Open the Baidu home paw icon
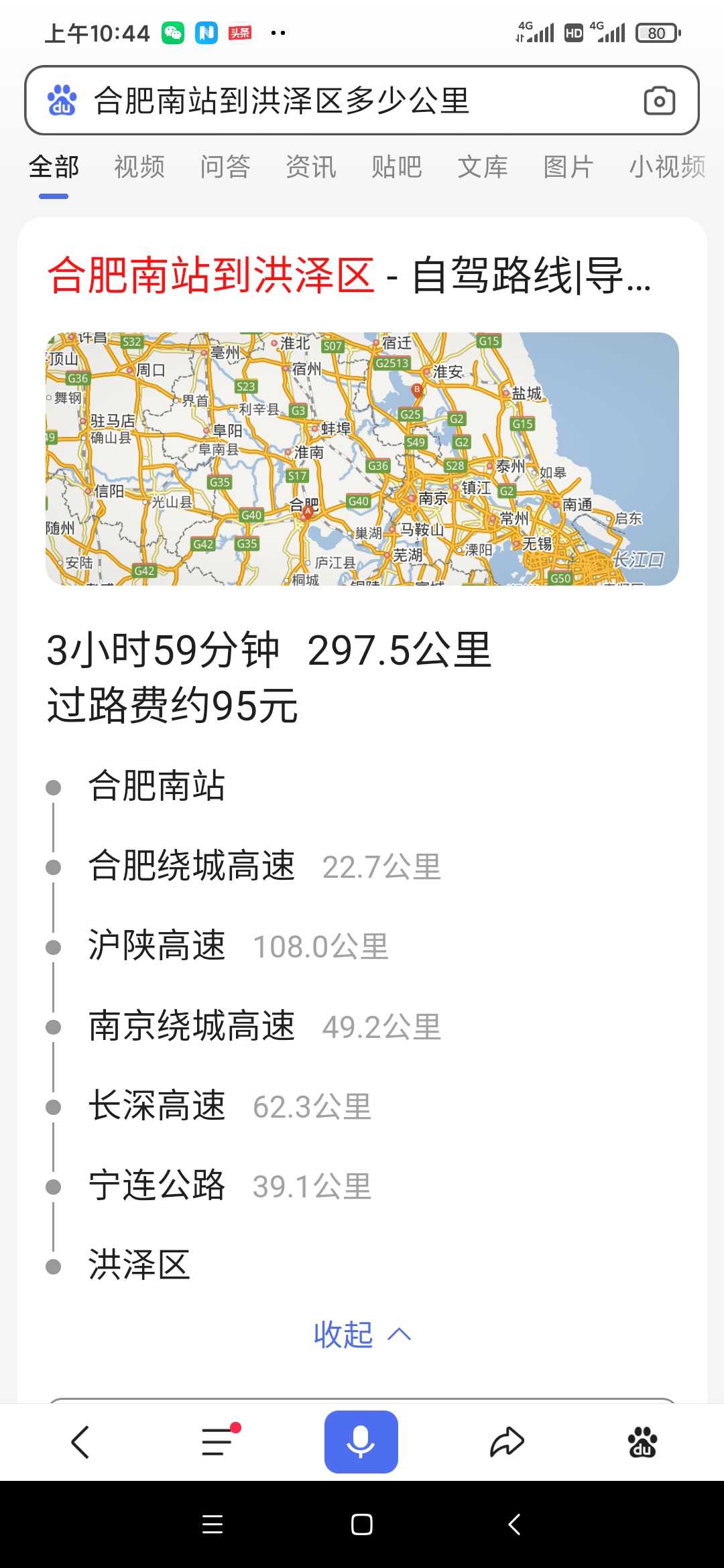Viewport: 724px width, 1568px height. [x=642, y=1442]
